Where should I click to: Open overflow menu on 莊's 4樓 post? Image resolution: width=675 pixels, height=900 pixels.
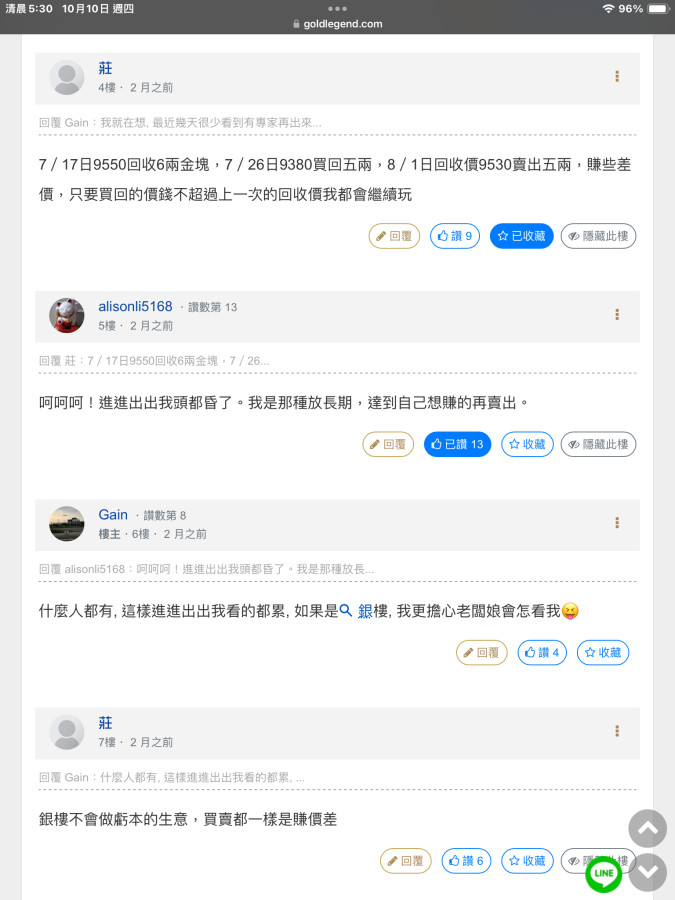617,76
